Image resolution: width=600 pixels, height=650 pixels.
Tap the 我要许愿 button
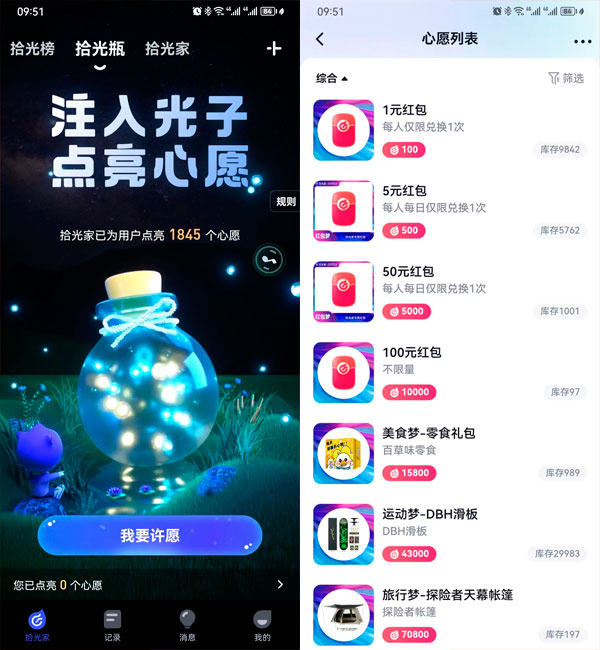pos(150,536)
